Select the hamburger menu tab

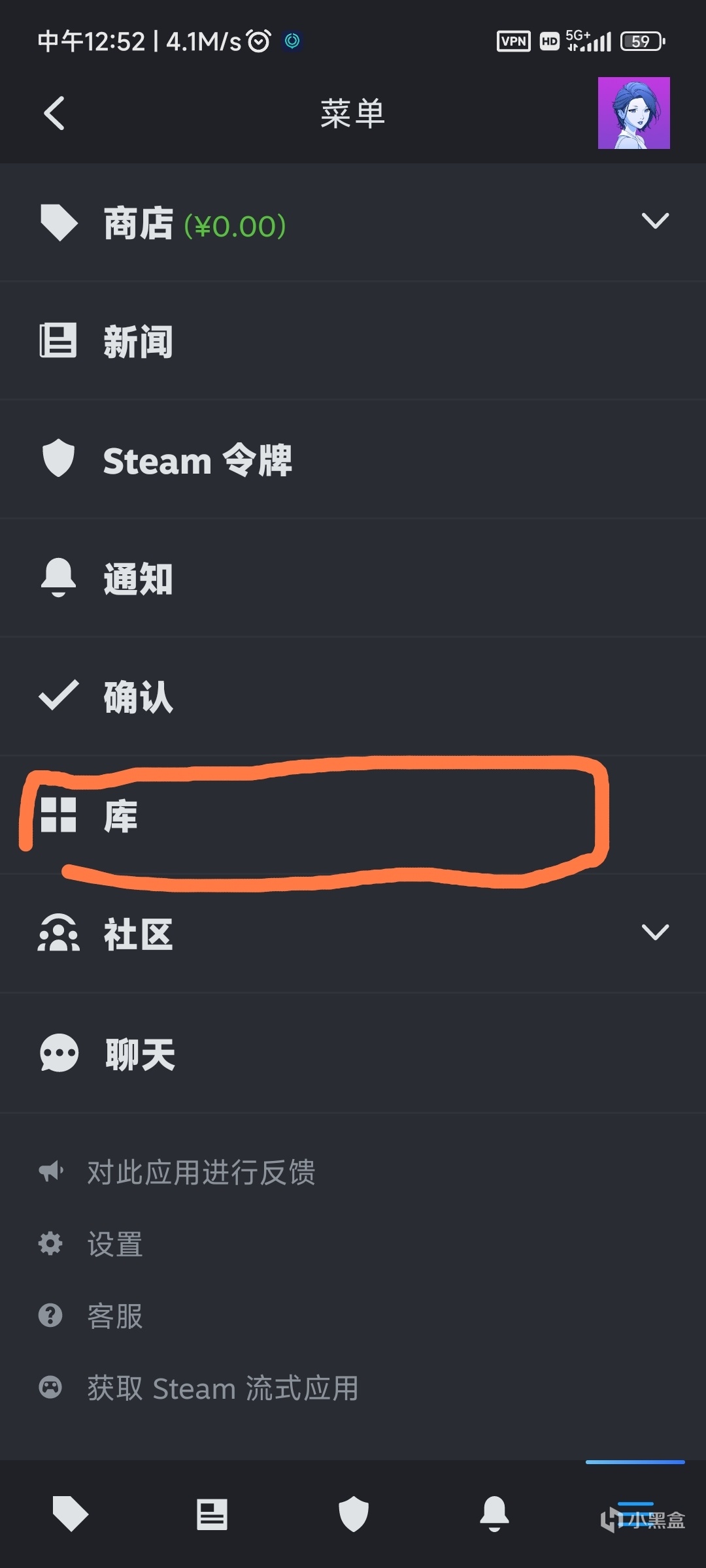click(x=635, y=1513)
